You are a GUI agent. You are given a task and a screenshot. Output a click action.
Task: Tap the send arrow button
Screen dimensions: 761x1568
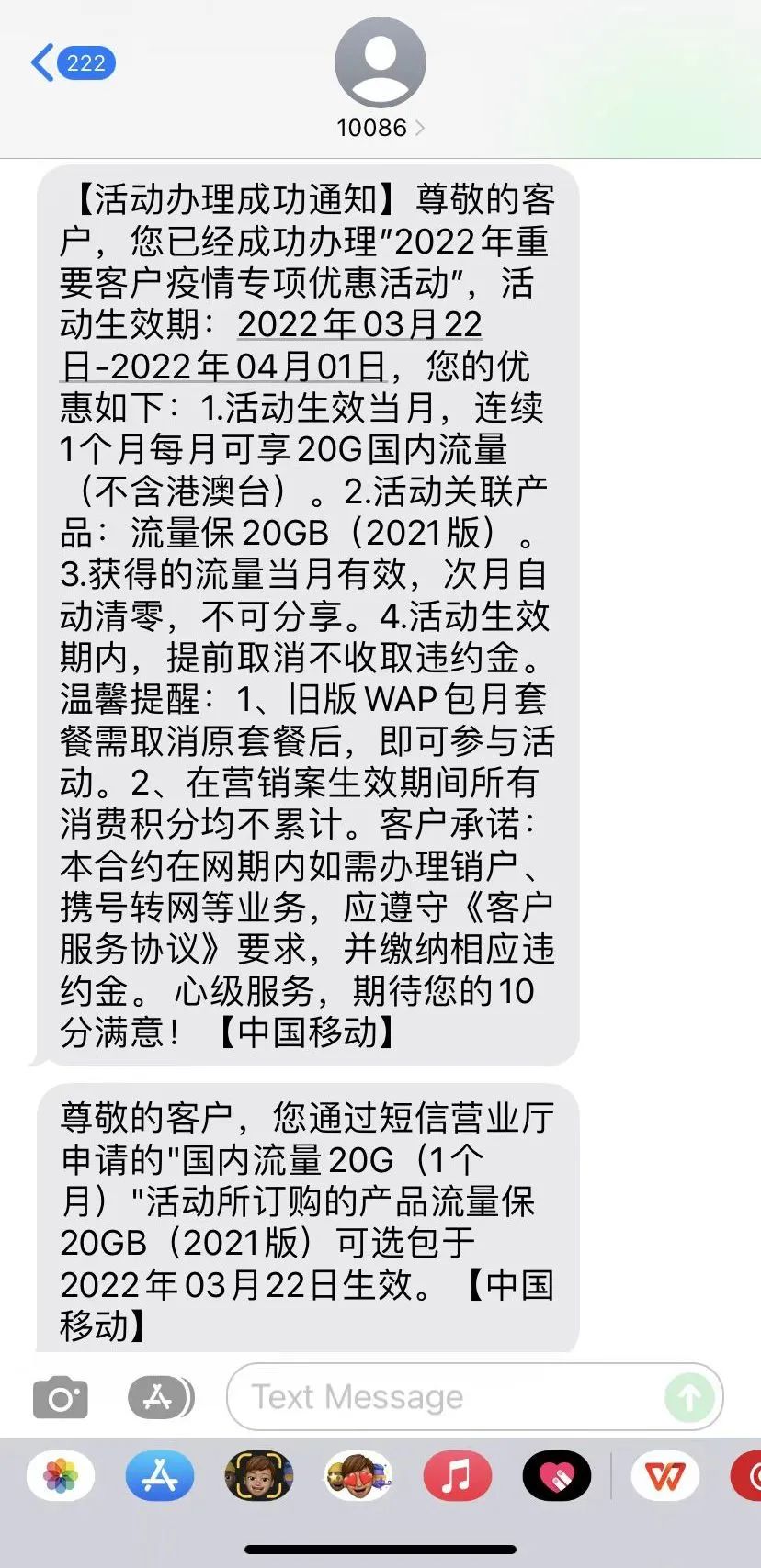pos(689,1398)
